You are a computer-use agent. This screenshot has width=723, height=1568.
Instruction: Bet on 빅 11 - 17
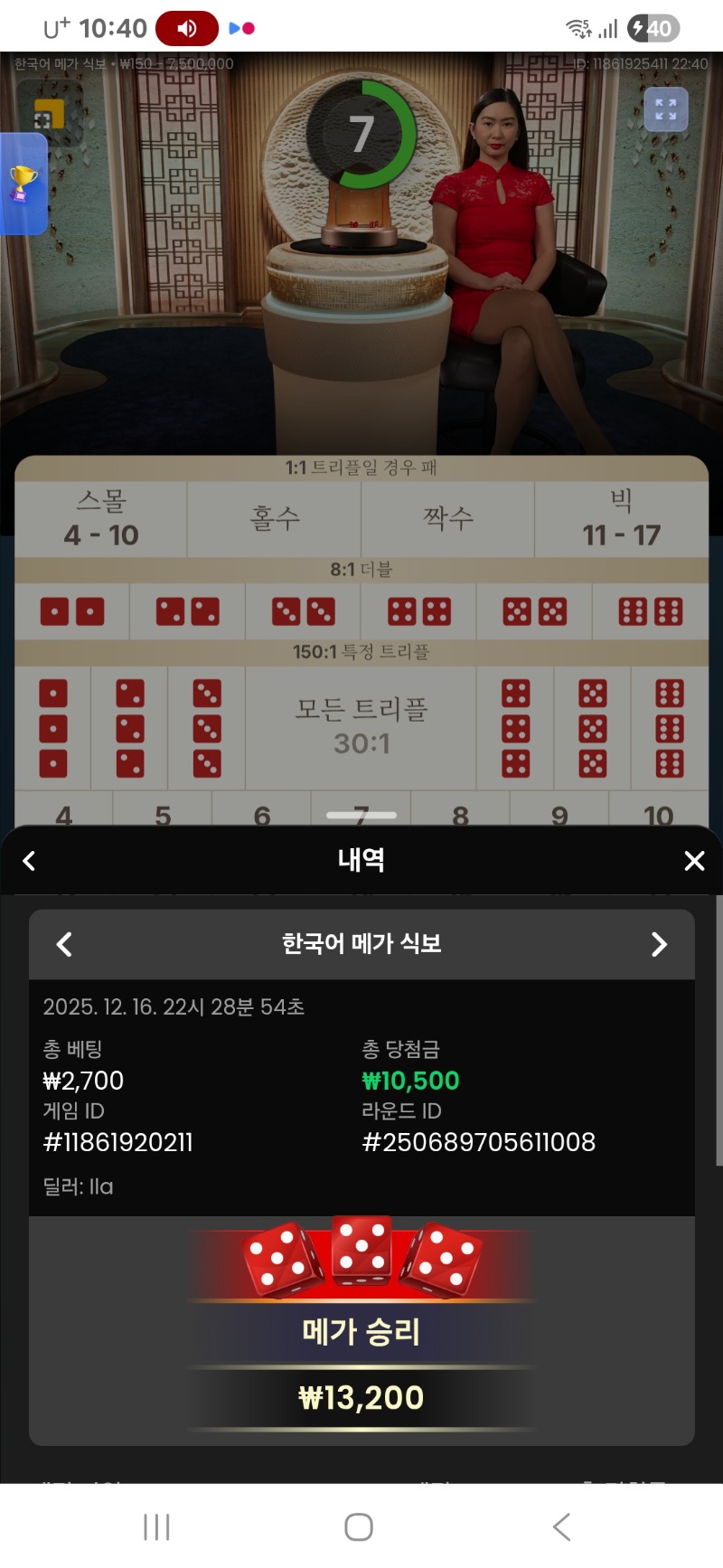tap(622, 519)
